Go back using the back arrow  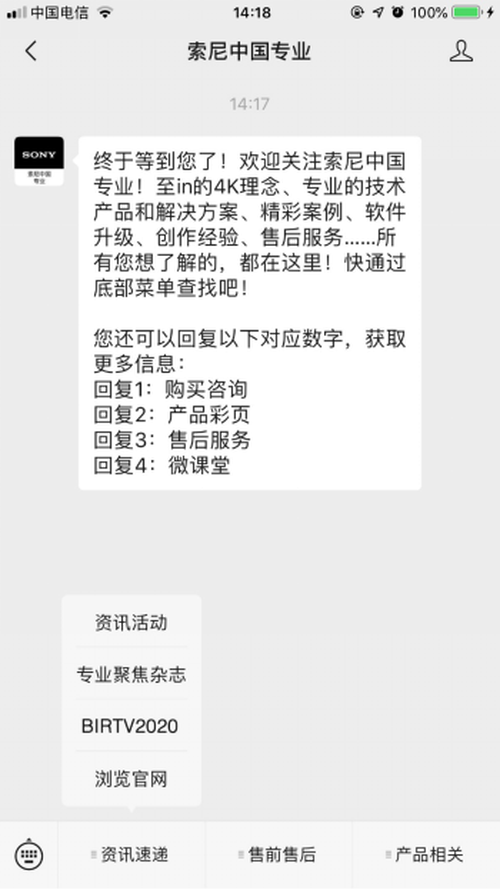click(31, 51)
